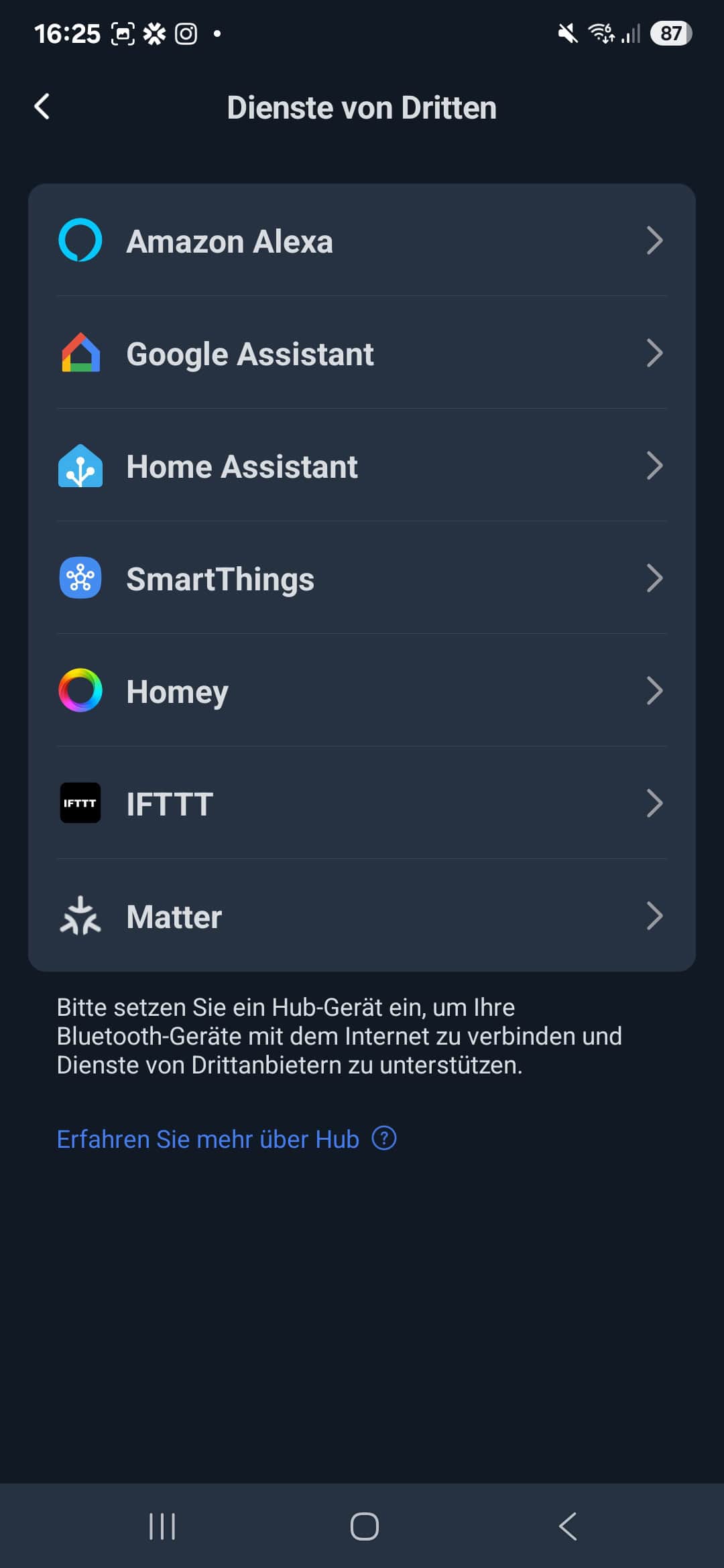Open the Google Assistant row
Image resolution: width=724 pixels, height=1568 pixels.
click(x=362, y=353)
